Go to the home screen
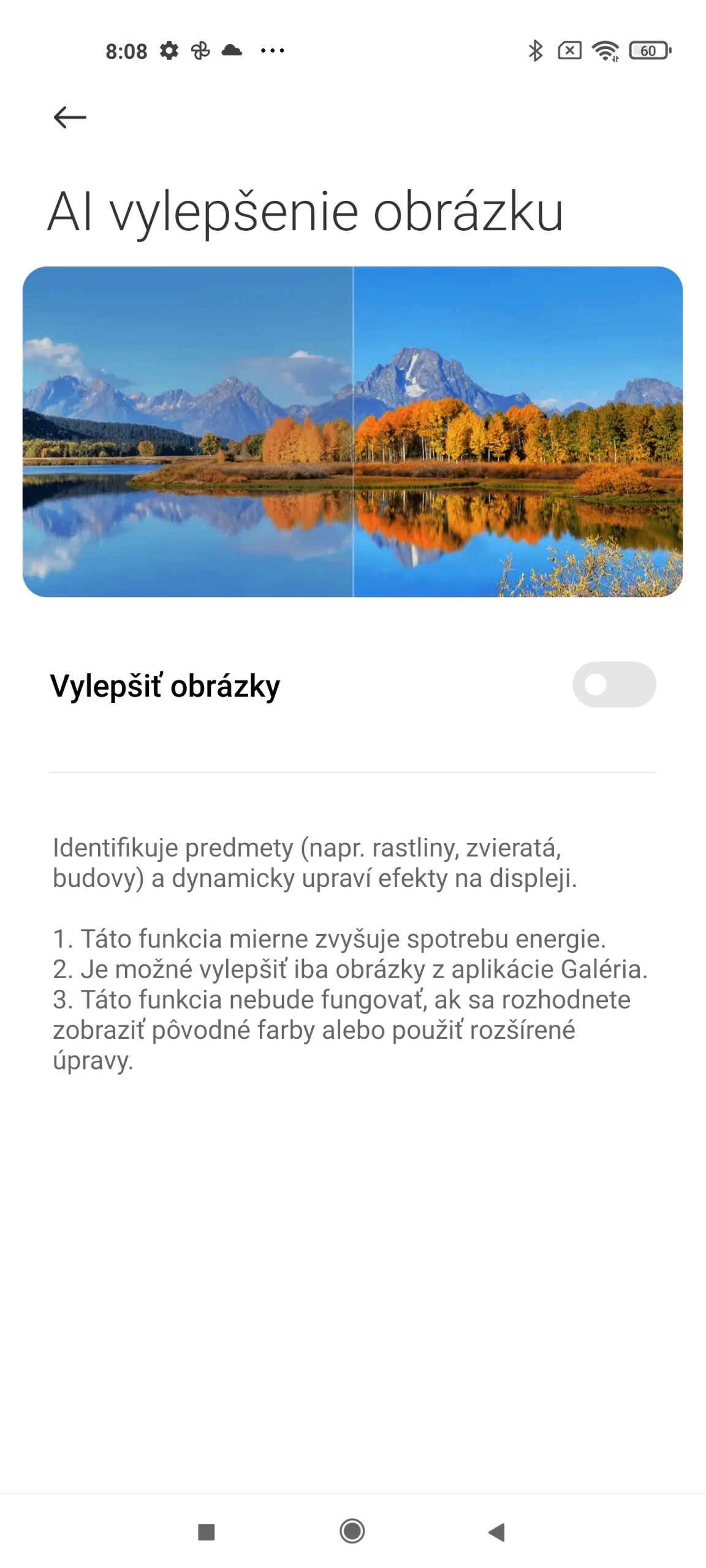 352,1531
